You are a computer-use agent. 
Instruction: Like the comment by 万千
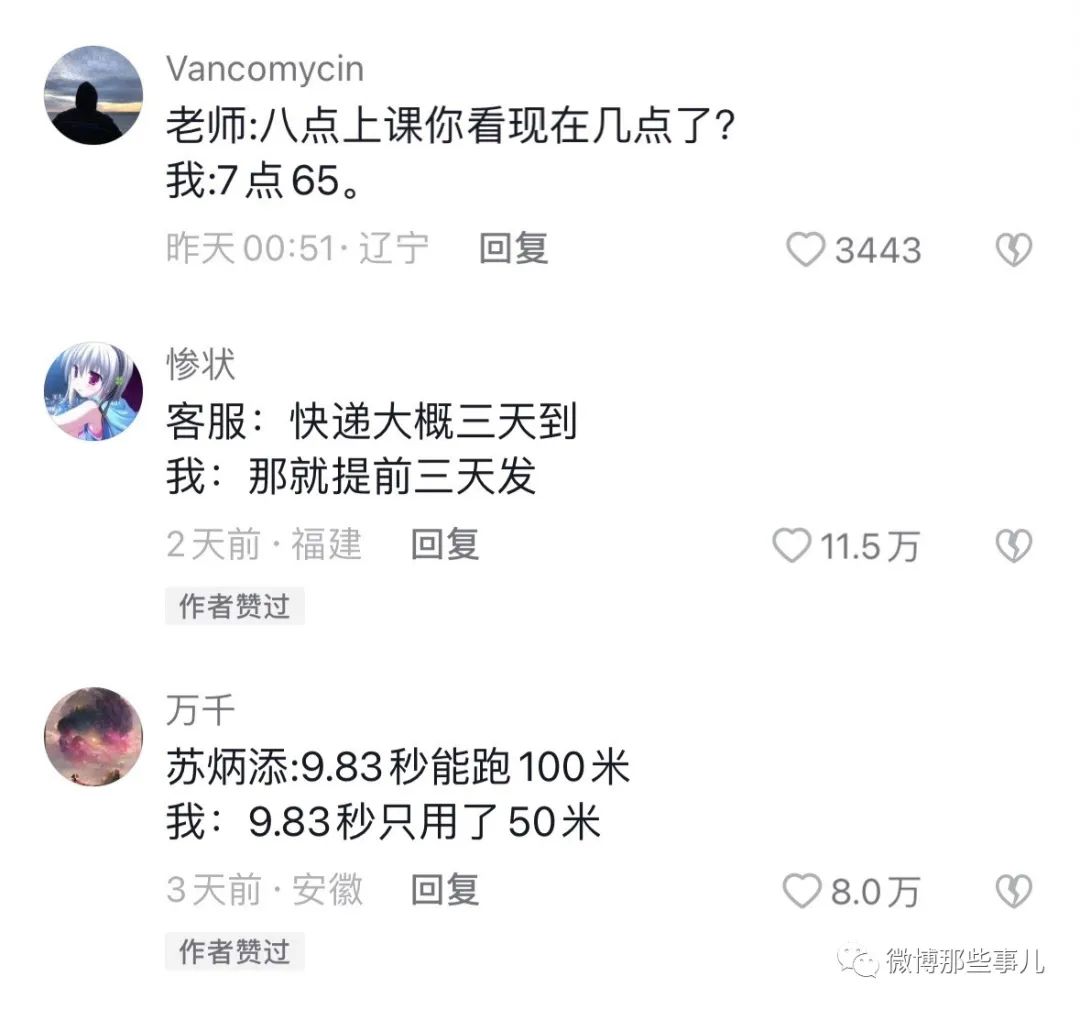pos(800,891)
